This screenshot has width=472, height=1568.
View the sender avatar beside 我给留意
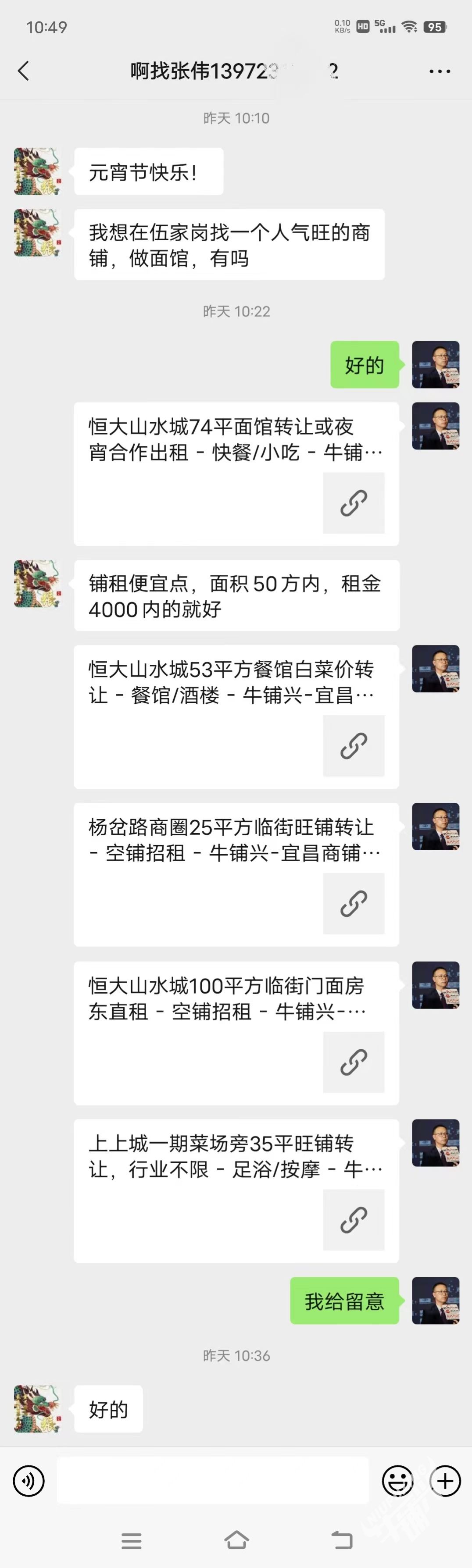coord(435,1301)
